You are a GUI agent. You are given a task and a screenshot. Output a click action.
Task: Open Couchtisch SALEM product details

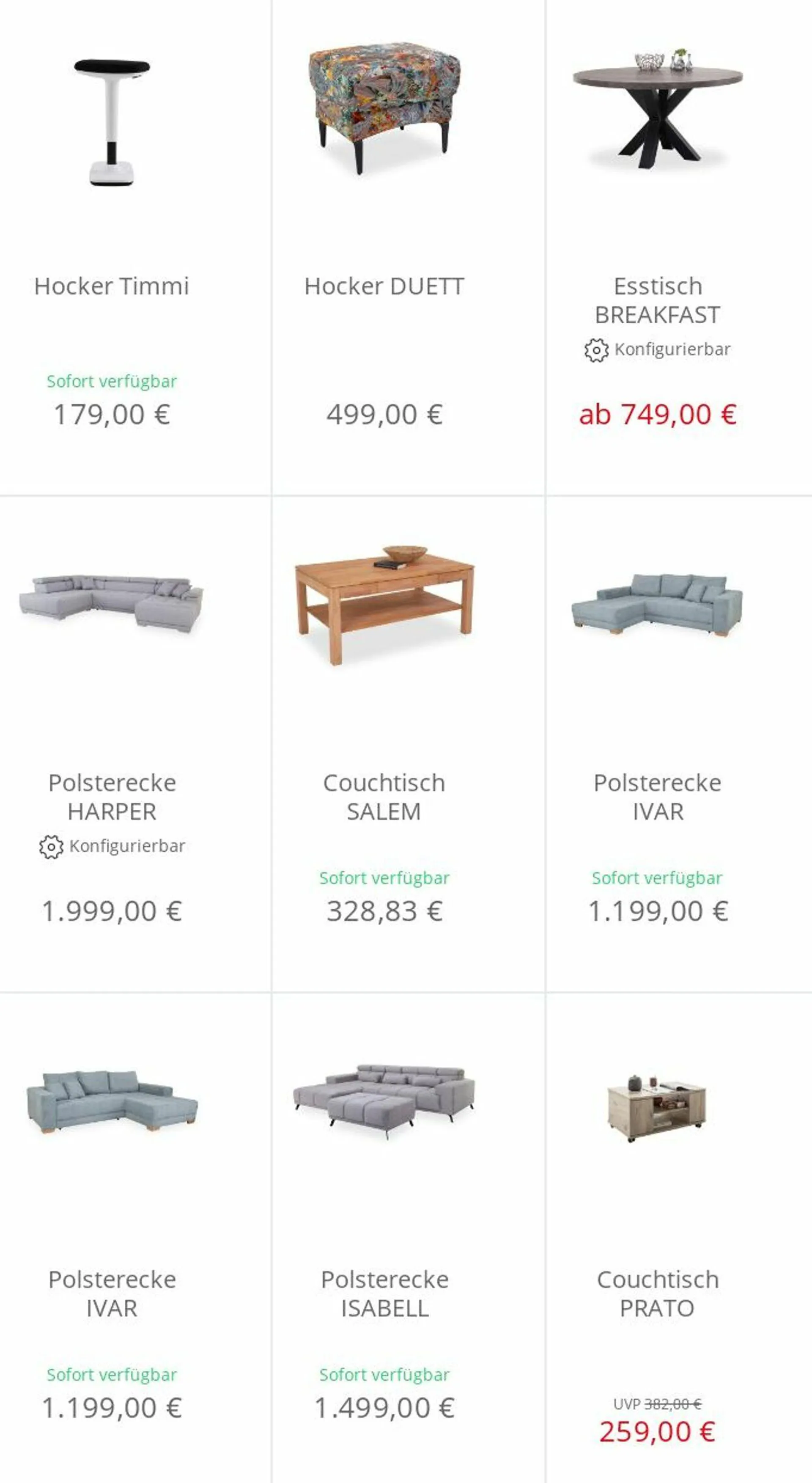384,797
